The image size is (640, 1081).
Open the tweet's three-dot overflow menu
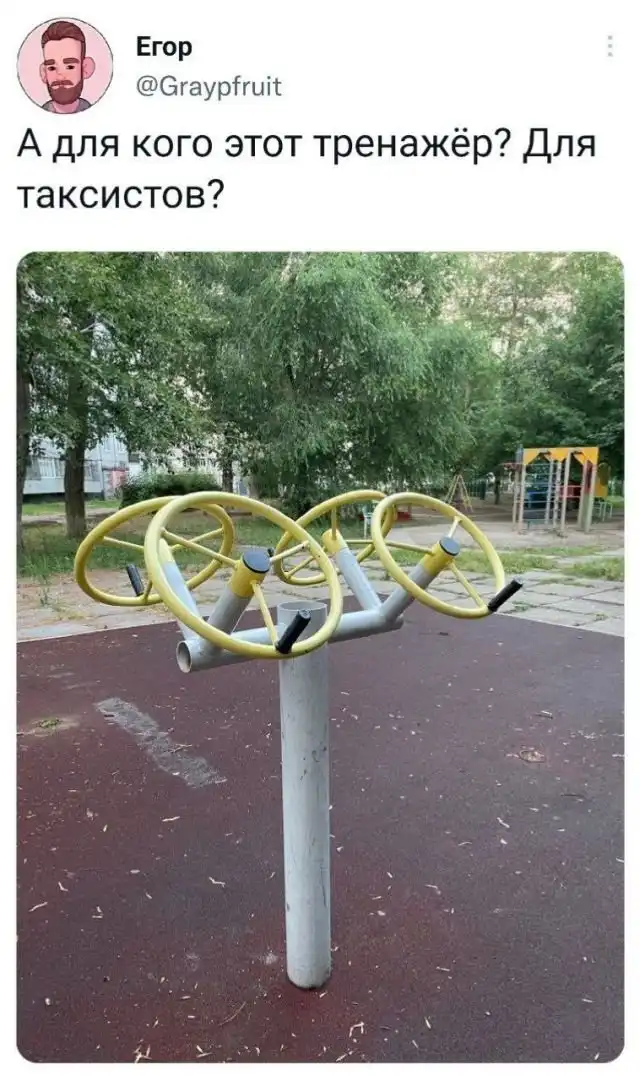(609, 46)
